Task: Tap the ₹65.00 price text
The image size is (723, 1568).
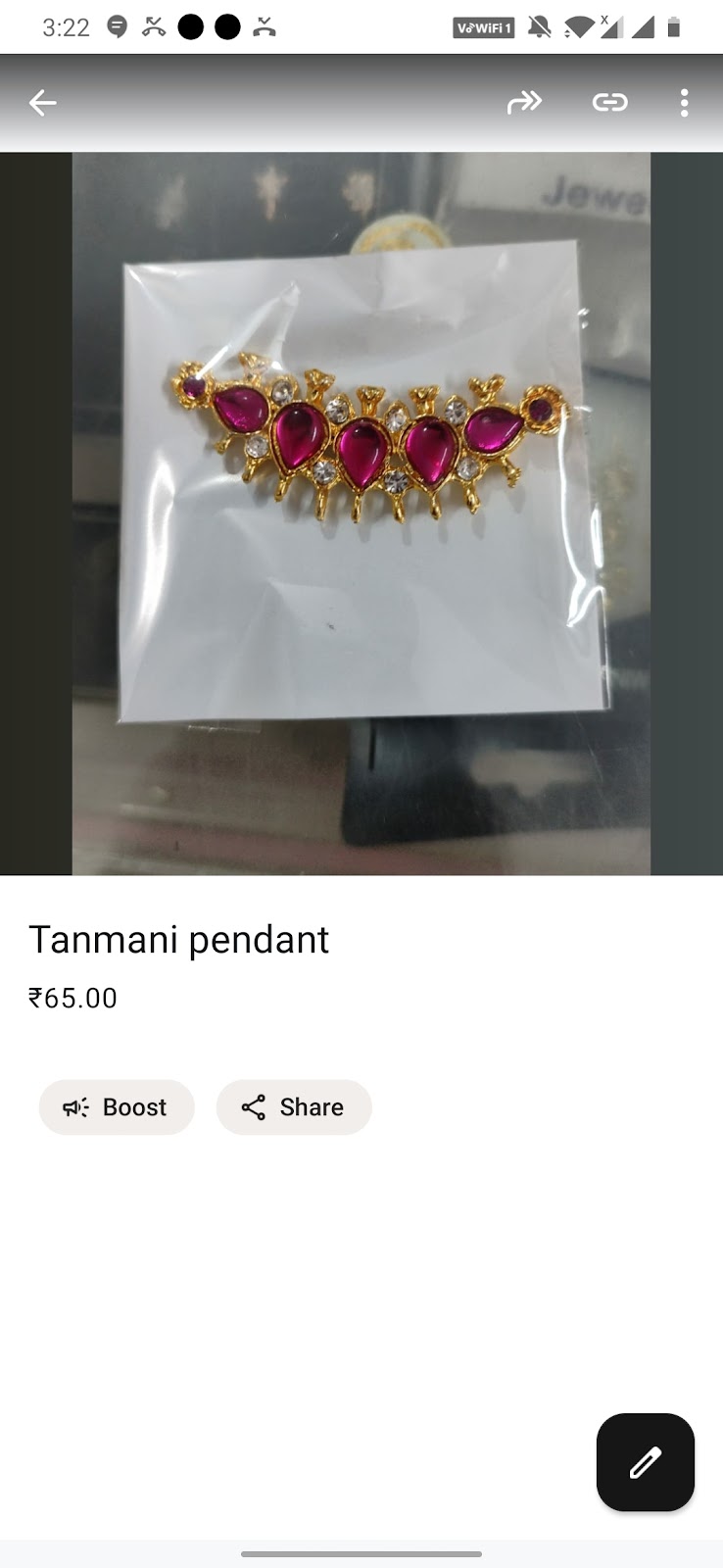Action: click(73, 998)
